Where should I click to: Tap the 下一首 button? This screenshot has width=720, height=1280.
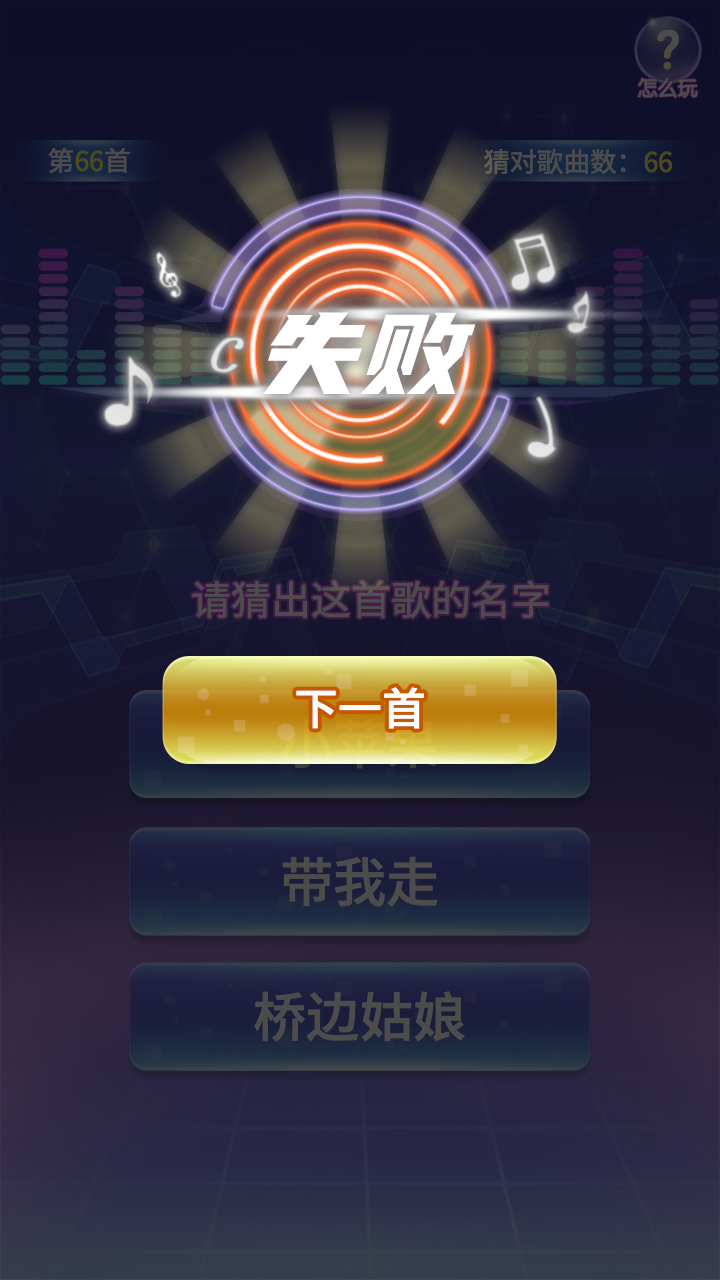(x=359, y=709)
